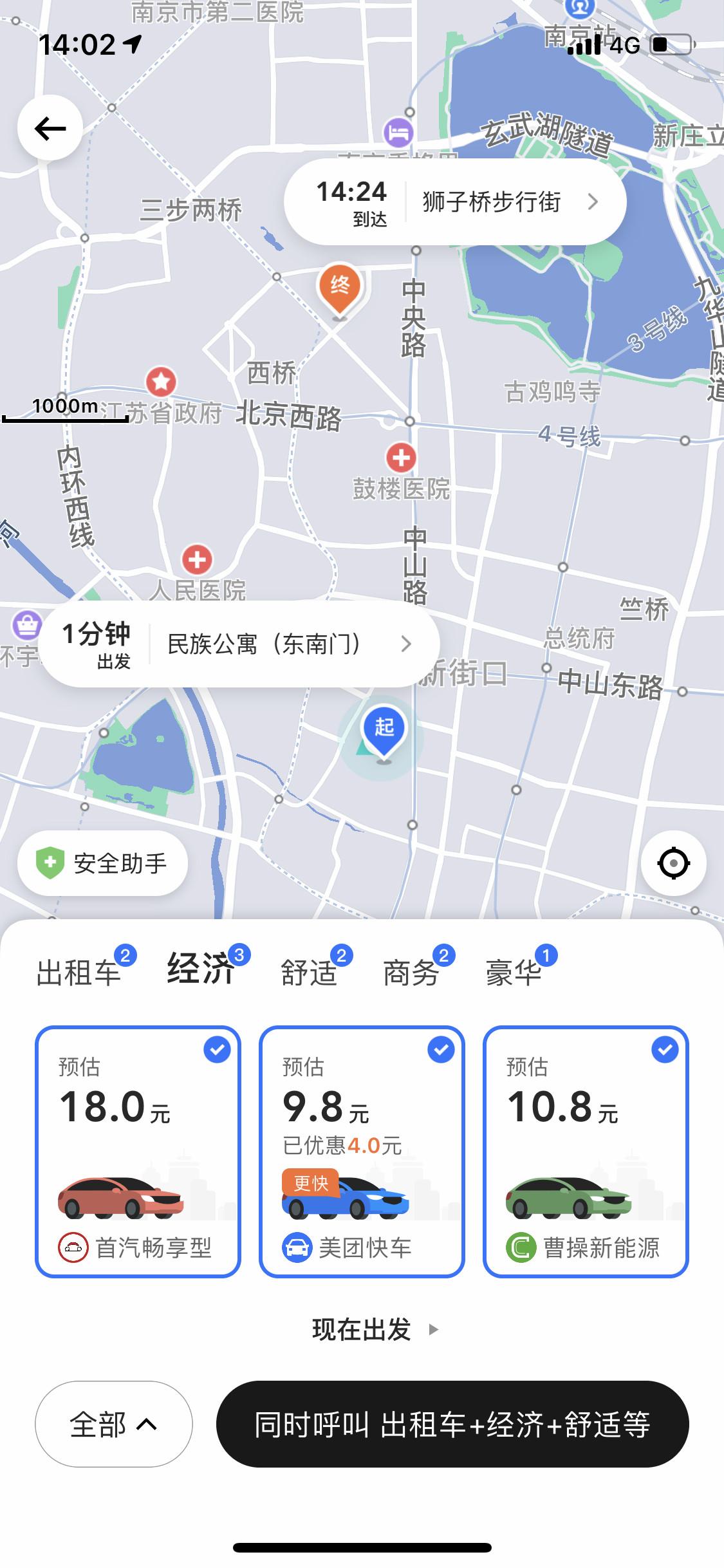Tap the location recenter icon
The image size is (724, 1568).
[x=673, y=863]
